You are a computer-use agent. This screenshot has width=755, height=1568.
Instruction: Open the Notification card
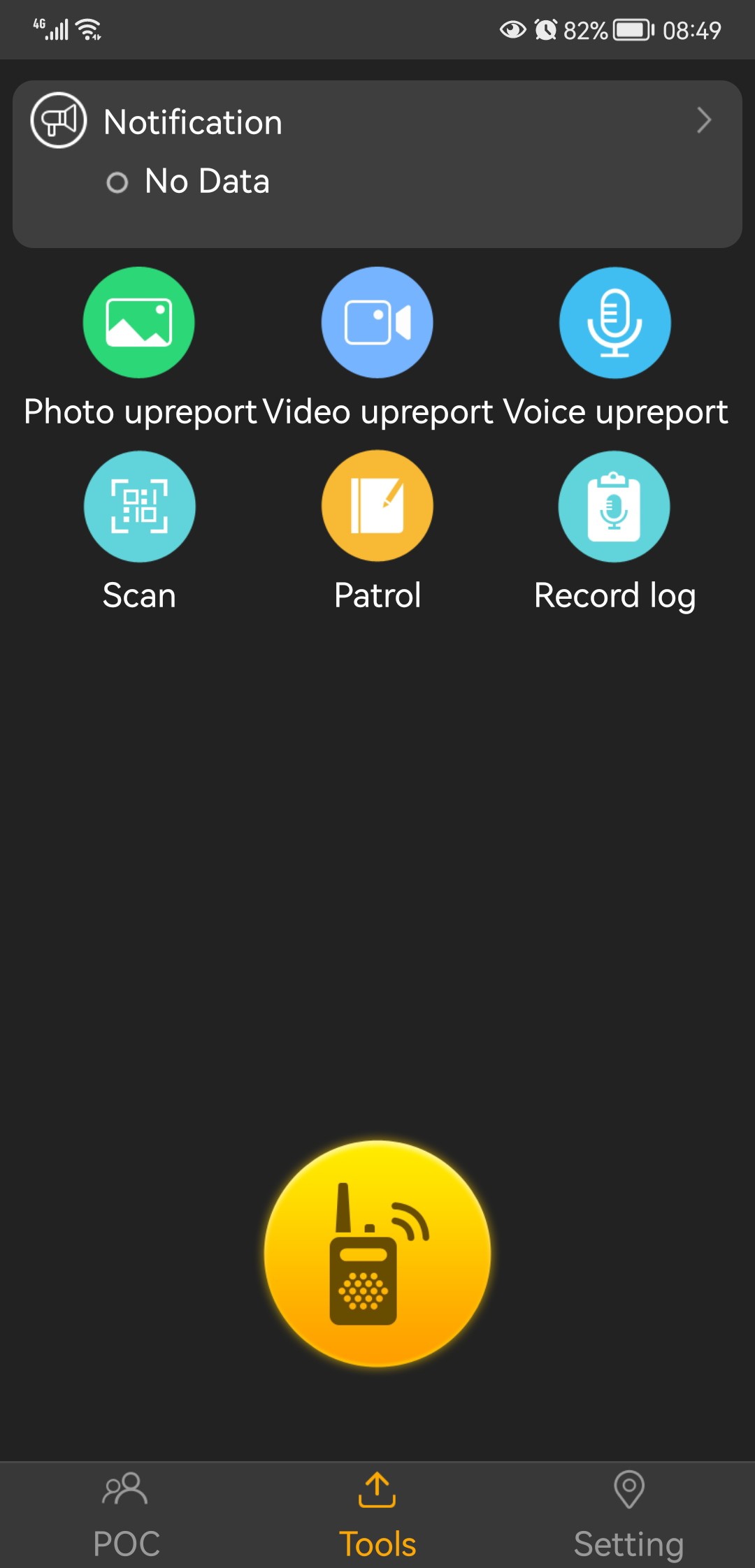point(377,164)
